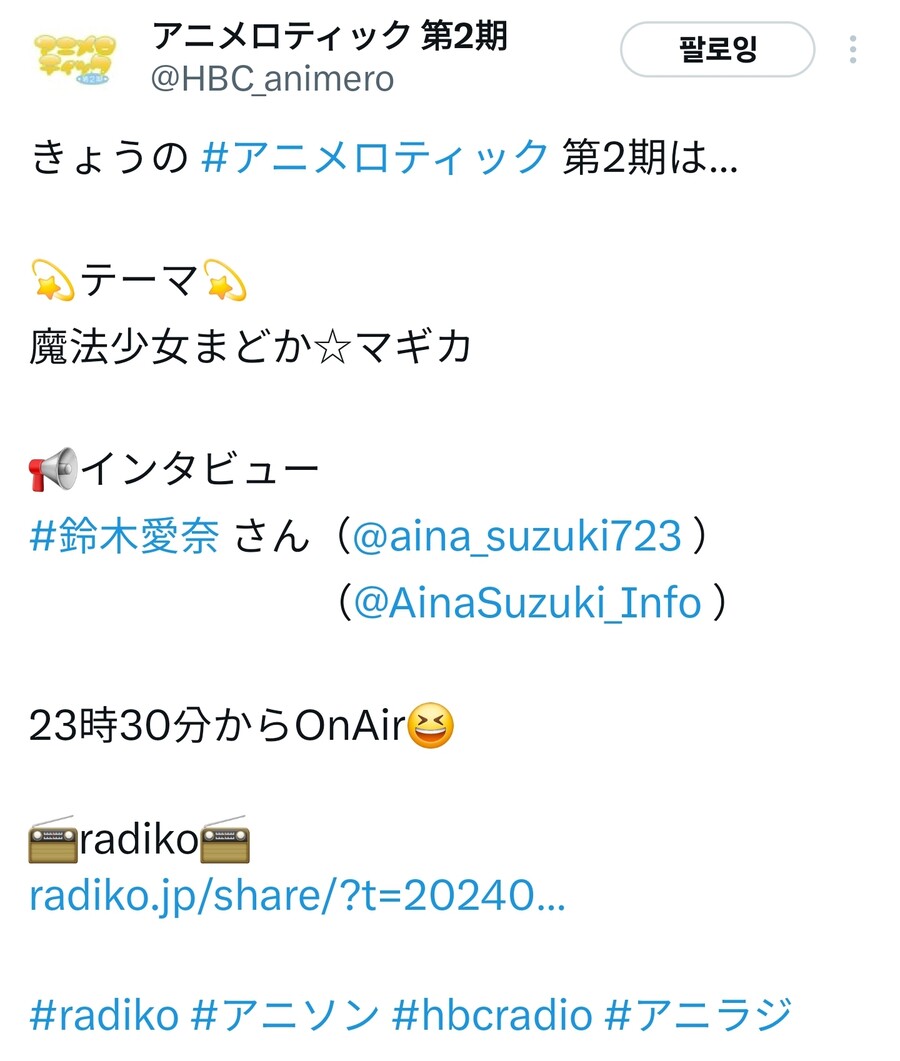Open the radiko.jp share link
Viewport: 900px width, 1061px height.
[x=297, y=895]
